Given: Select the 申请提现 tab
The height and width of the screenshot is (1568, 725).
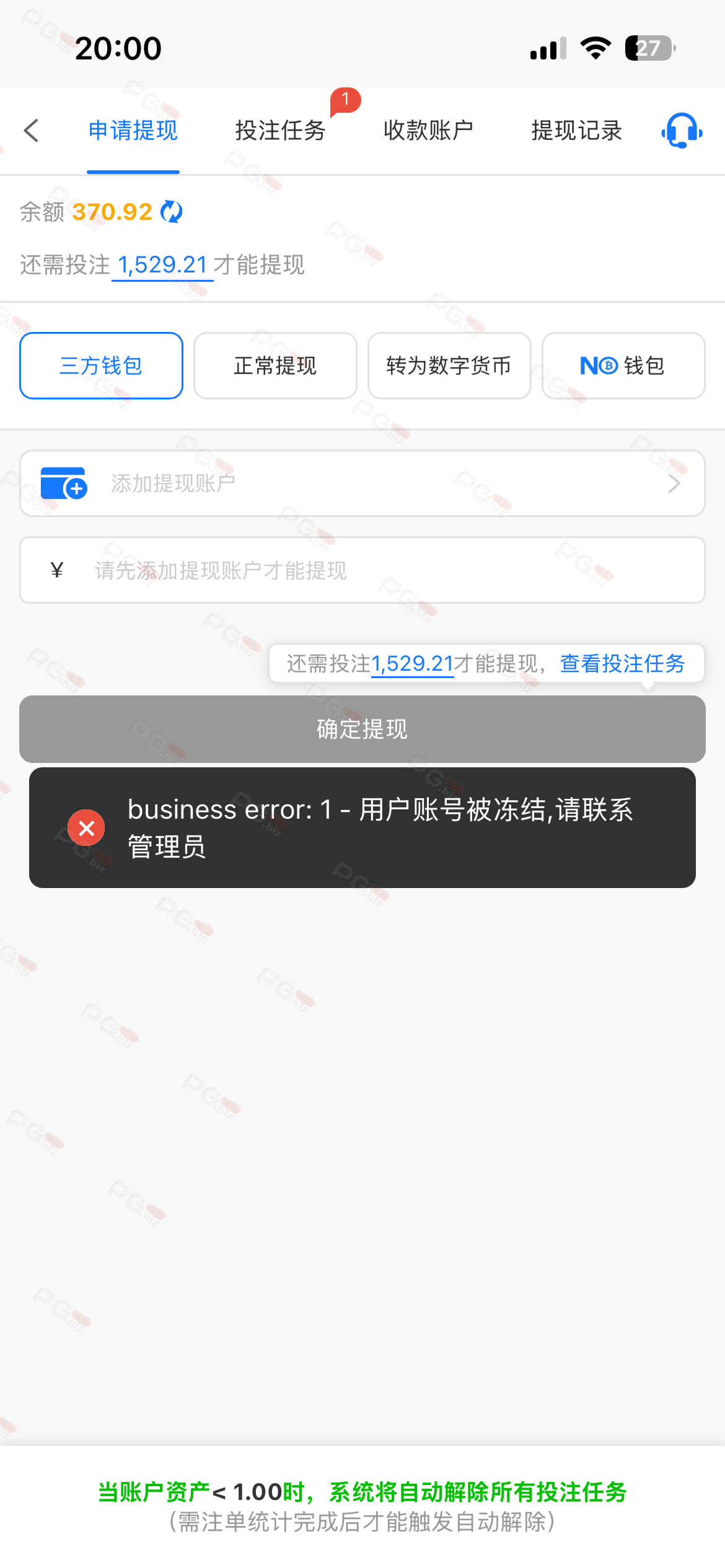Looking at the screenshot, I should click(133, 131).
